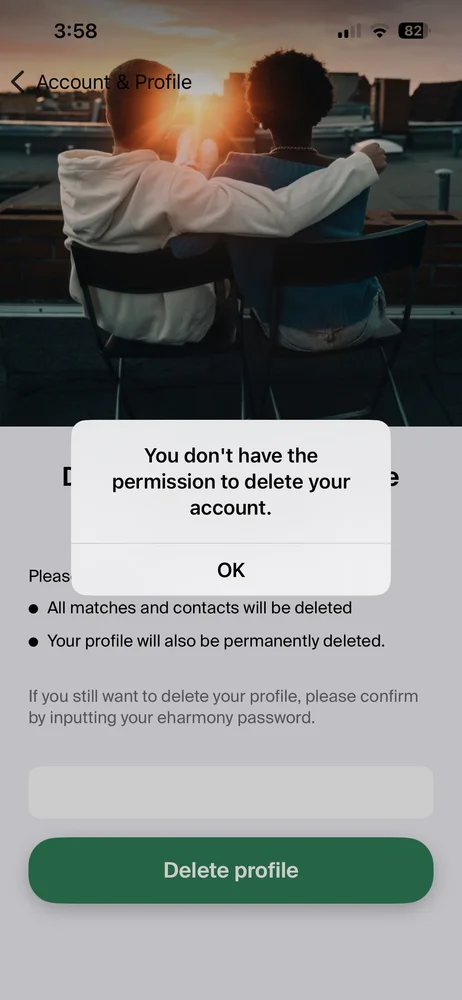The width and height of the screenshot is (462, 1000).
Task: Tap the eharmony password field
Action: click(x=231, y=792)
